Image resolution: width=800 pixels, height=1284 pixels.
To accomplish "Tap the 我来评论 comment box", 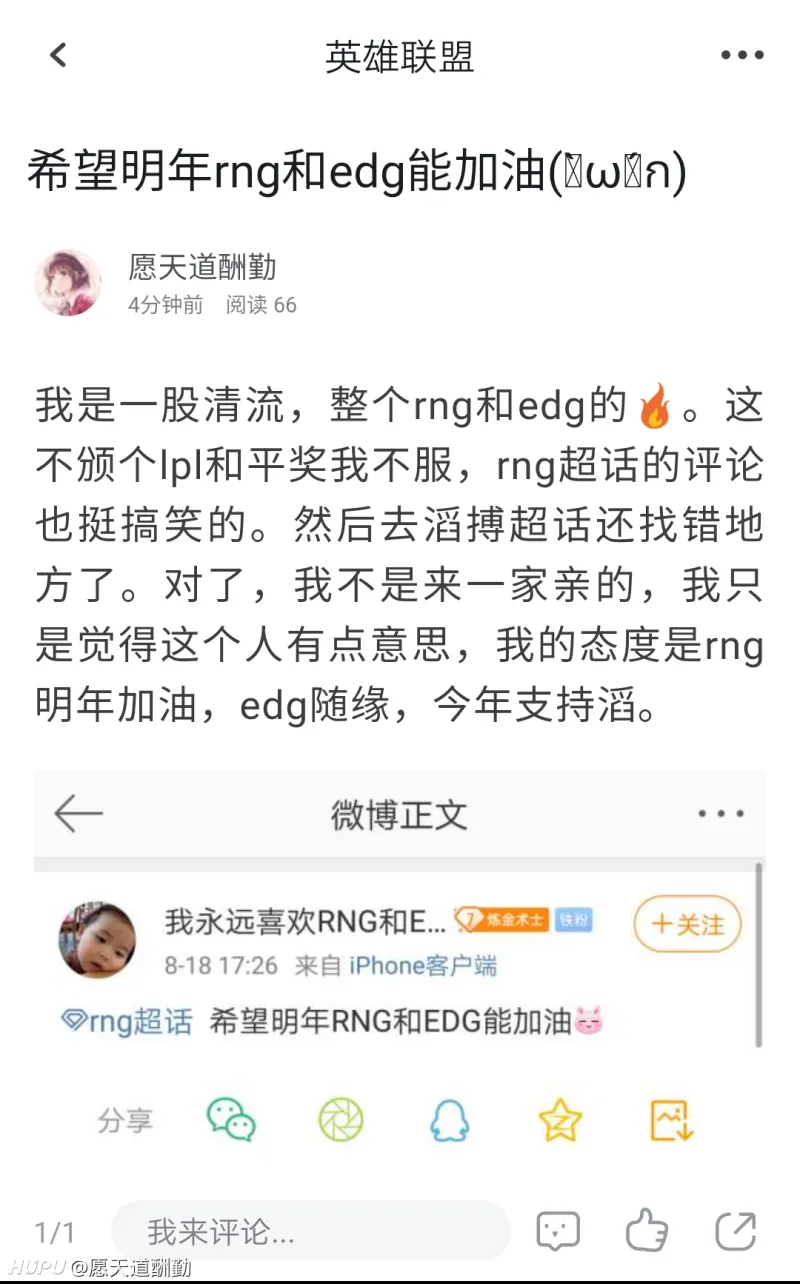I will [x=310, y=1231].
